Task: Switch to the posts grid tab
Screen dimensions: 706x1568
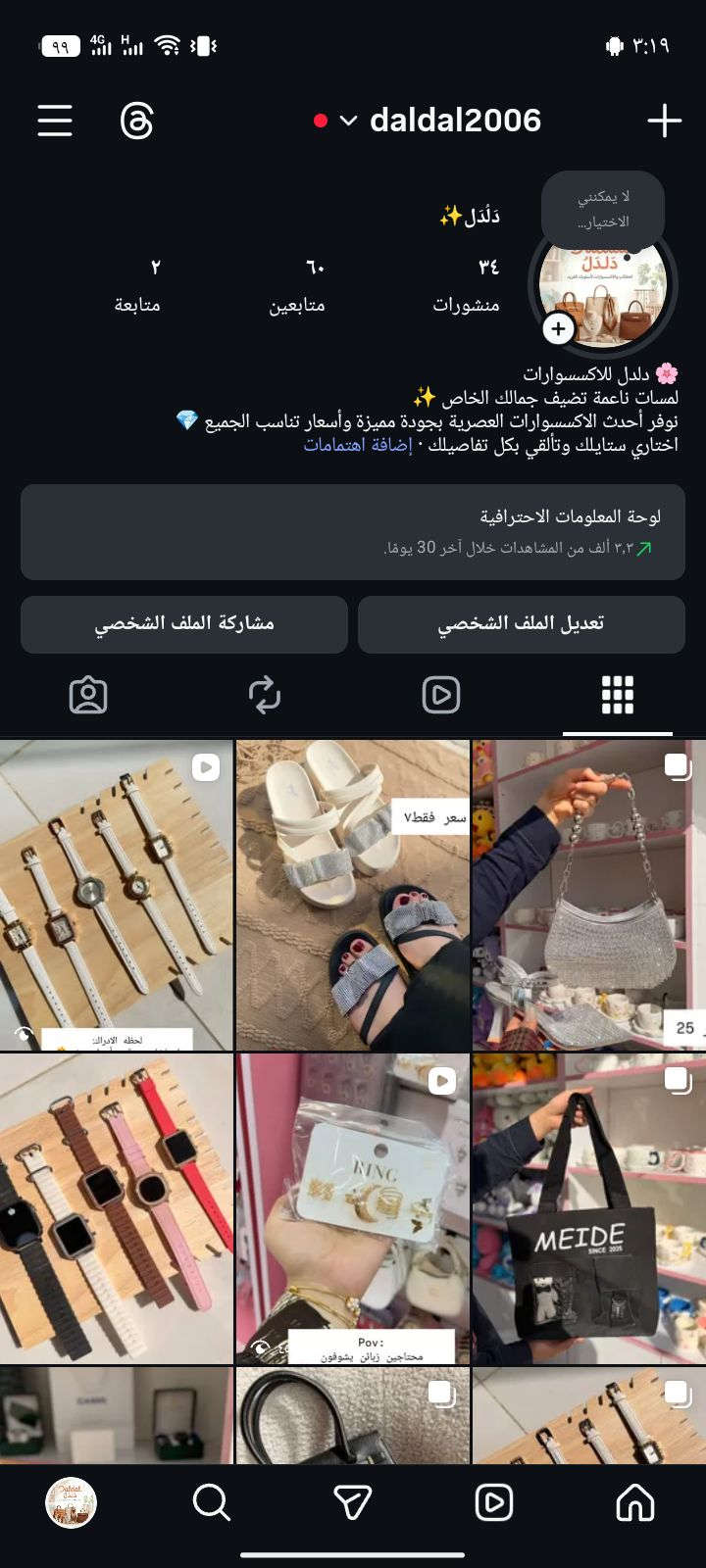Action: pyautogui.click(x=617, y=695)
